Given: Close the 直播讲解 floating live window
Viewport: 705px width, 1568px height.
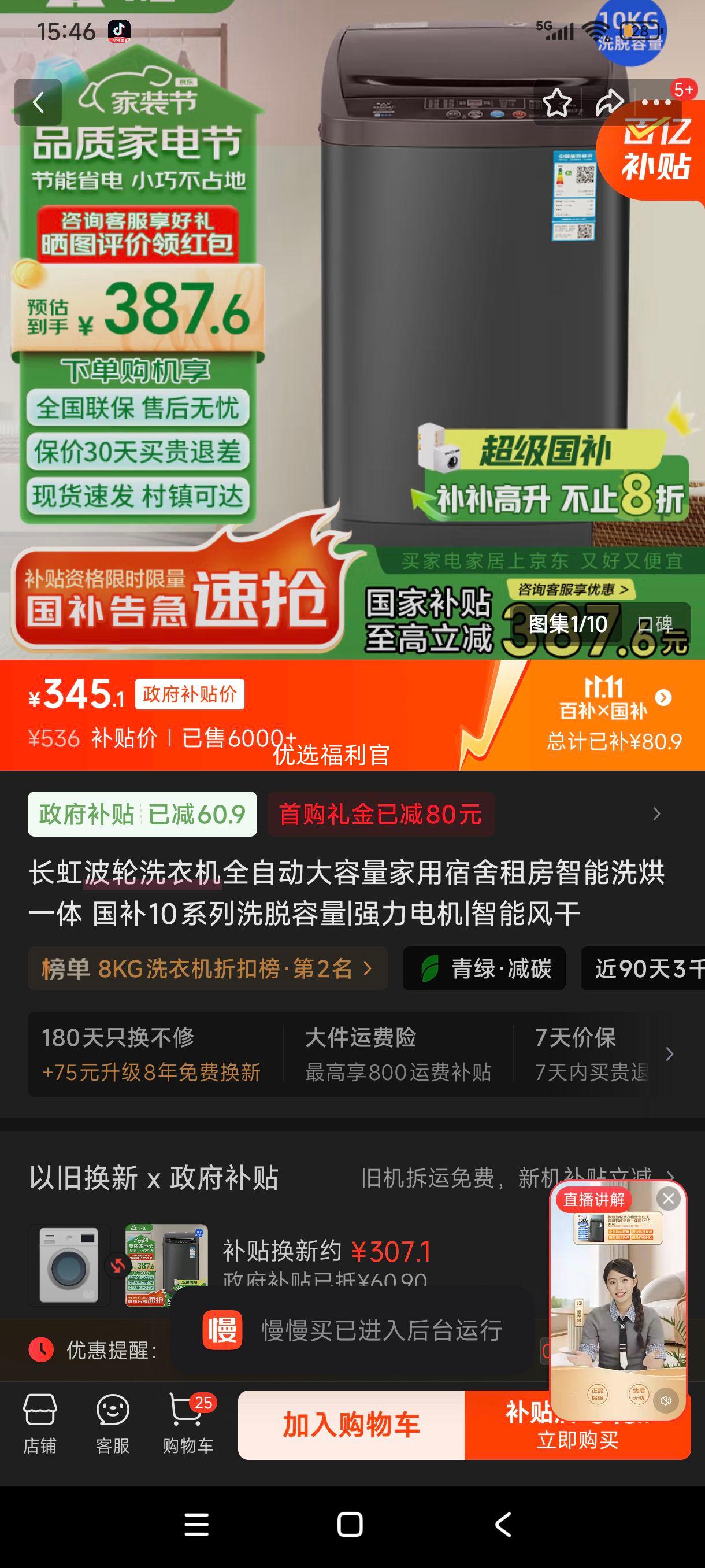Looking at the screenshot, I should tap(669, 1199).
